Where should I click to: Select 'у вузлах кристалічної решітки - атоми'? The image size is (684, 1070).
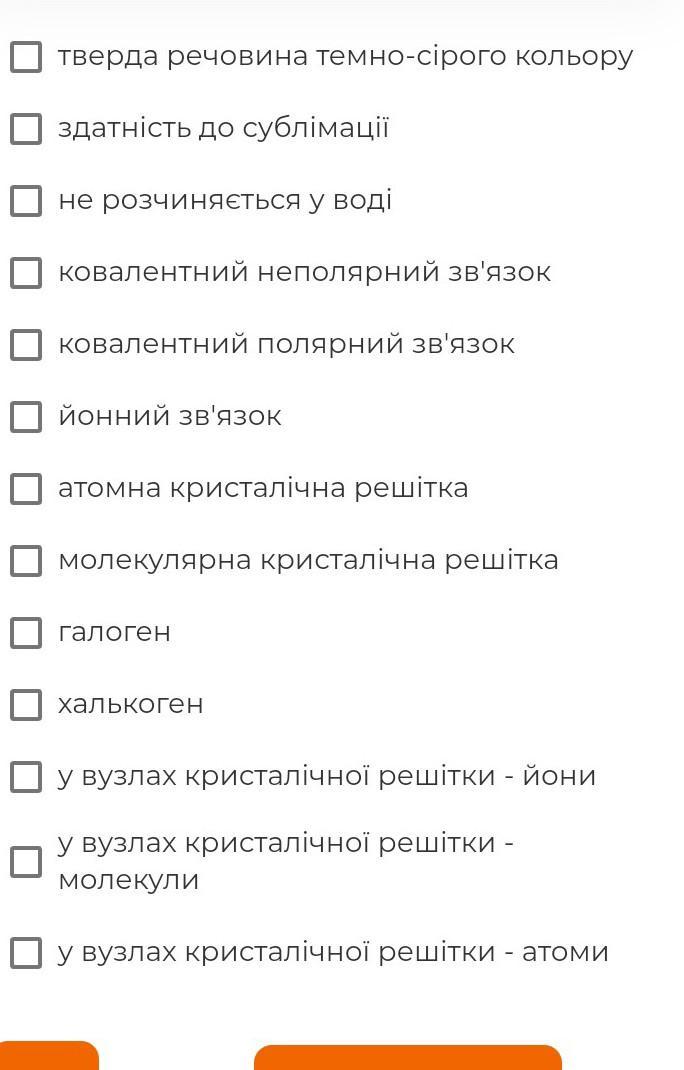(x=26, y=953)
